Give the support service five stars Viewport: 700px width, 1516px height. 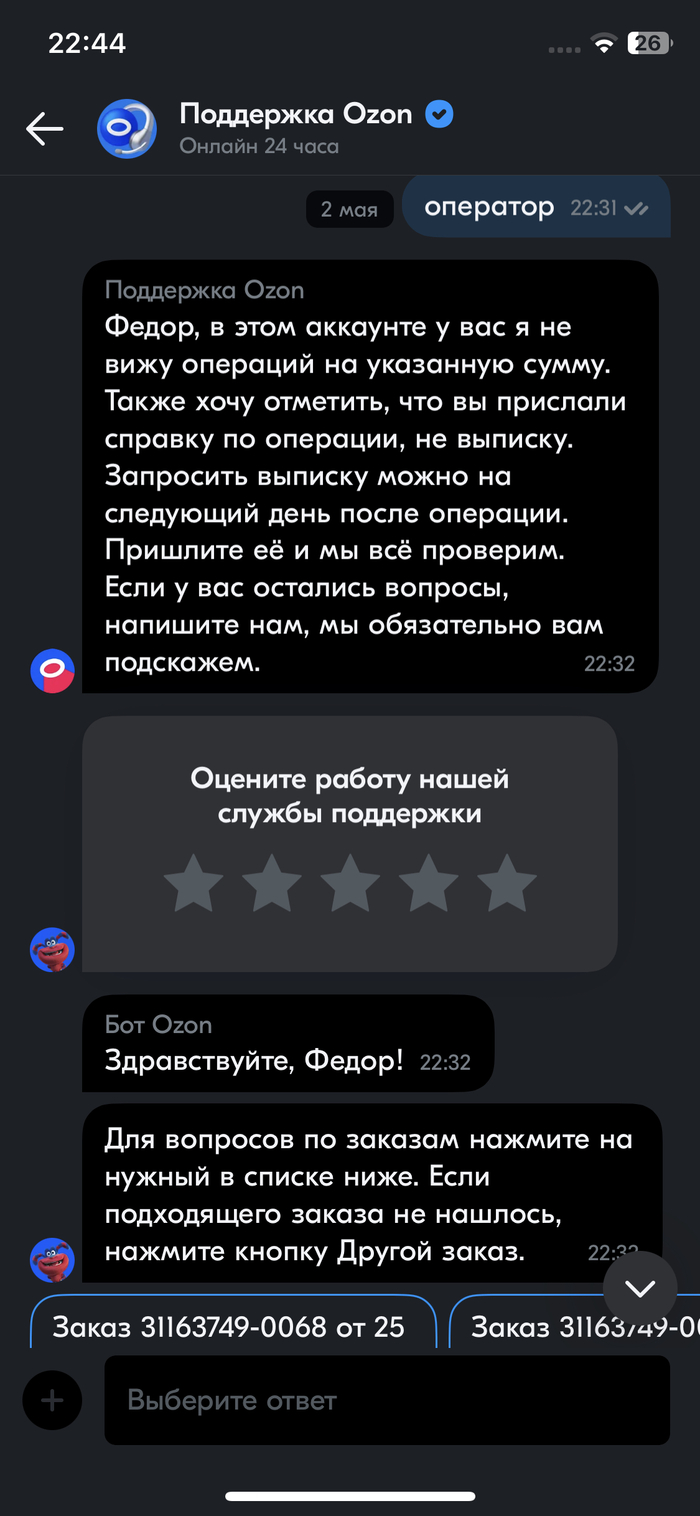507,883
